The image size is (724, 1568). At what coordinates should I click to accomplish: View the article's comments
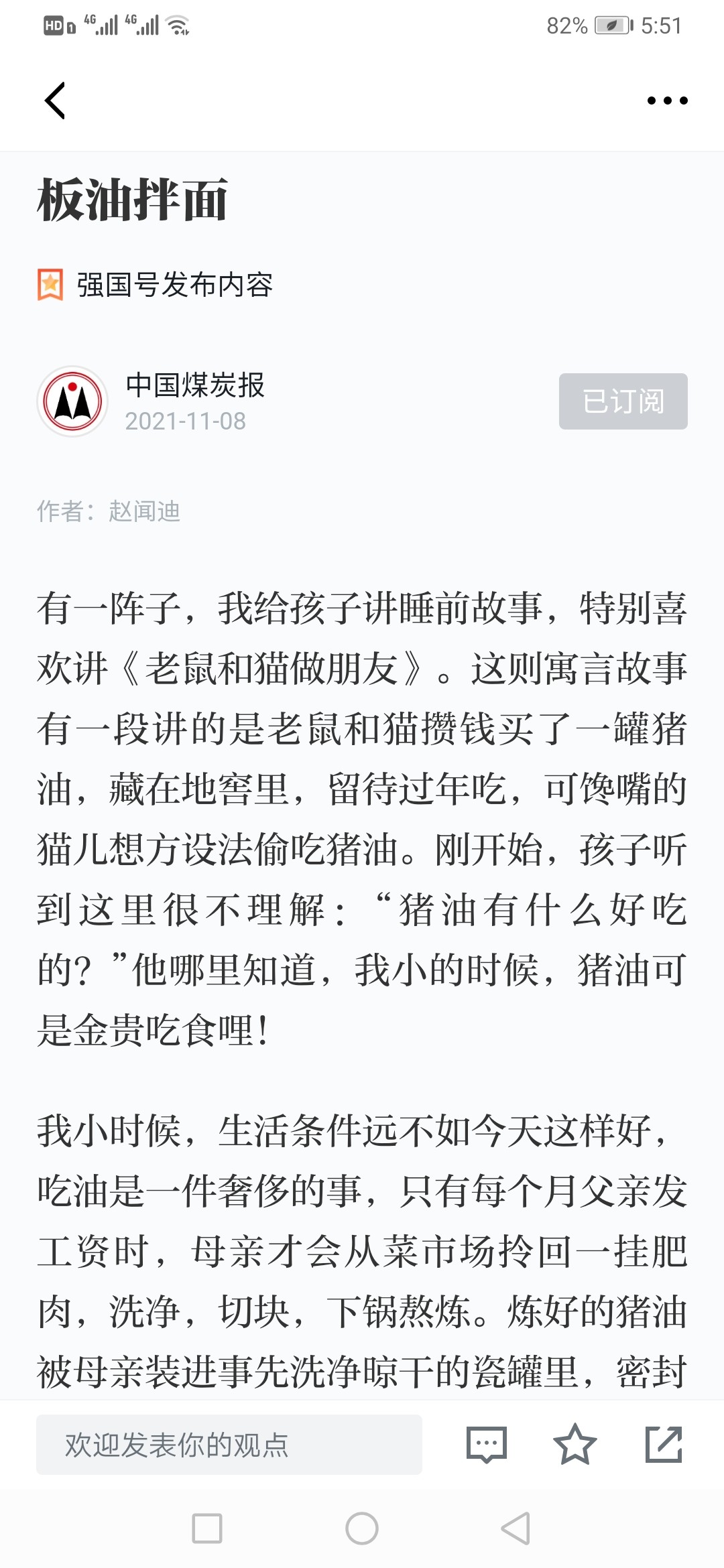[x=486, y=1445]
